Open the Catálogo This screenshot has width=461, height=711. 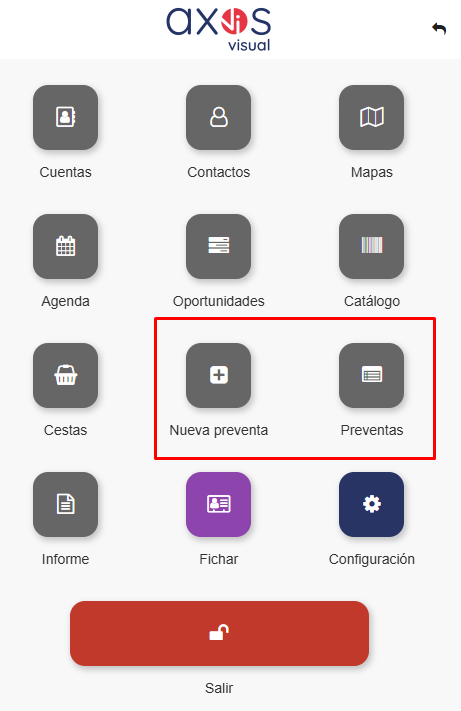[x=372, y=246]
